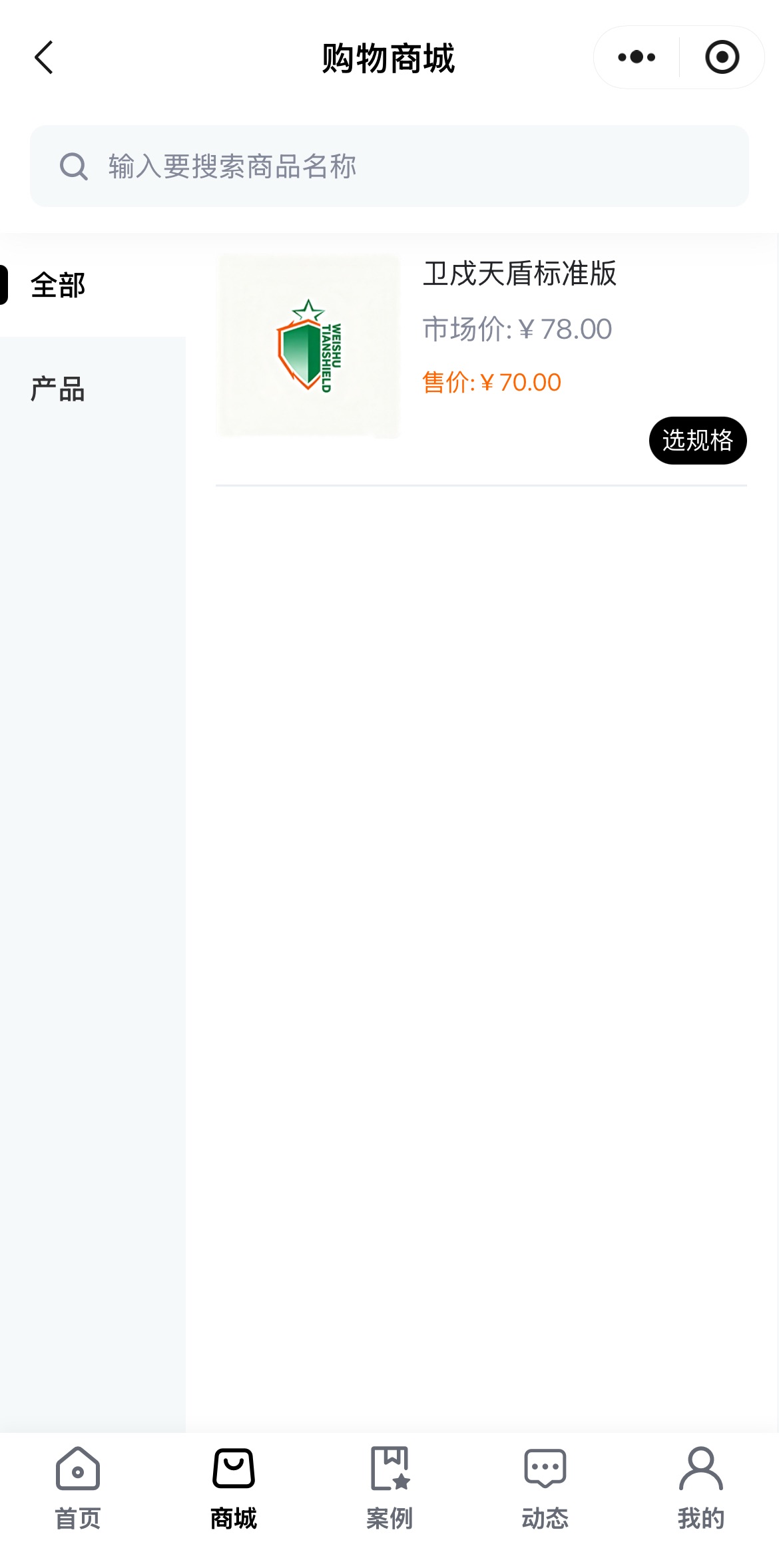Open the mini program more-options menu

click(x=637, y=57)
